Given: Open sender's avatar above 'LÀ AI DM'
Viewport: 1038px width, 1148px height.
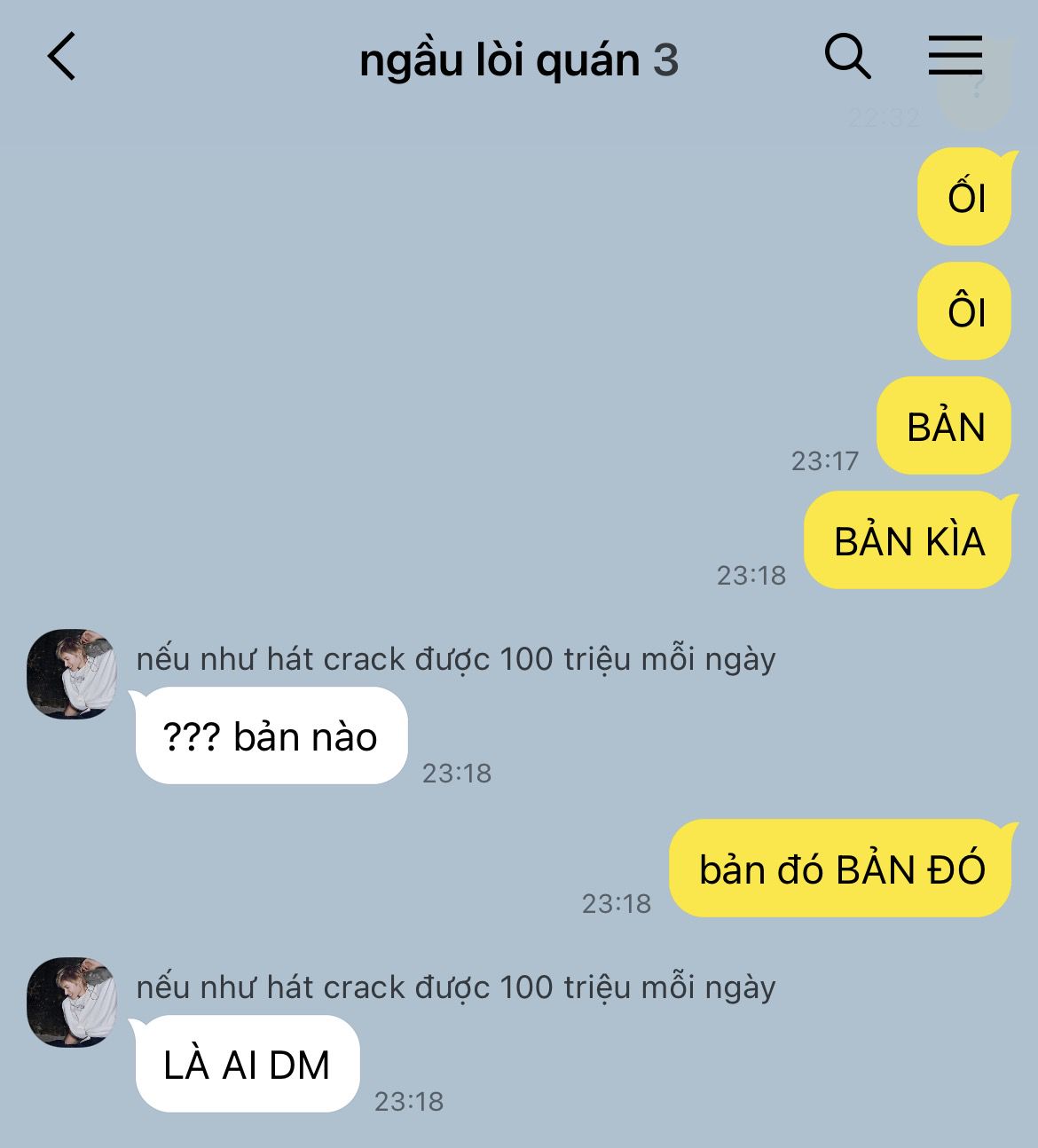Looking at the screenshot, I should (72, 1003).
